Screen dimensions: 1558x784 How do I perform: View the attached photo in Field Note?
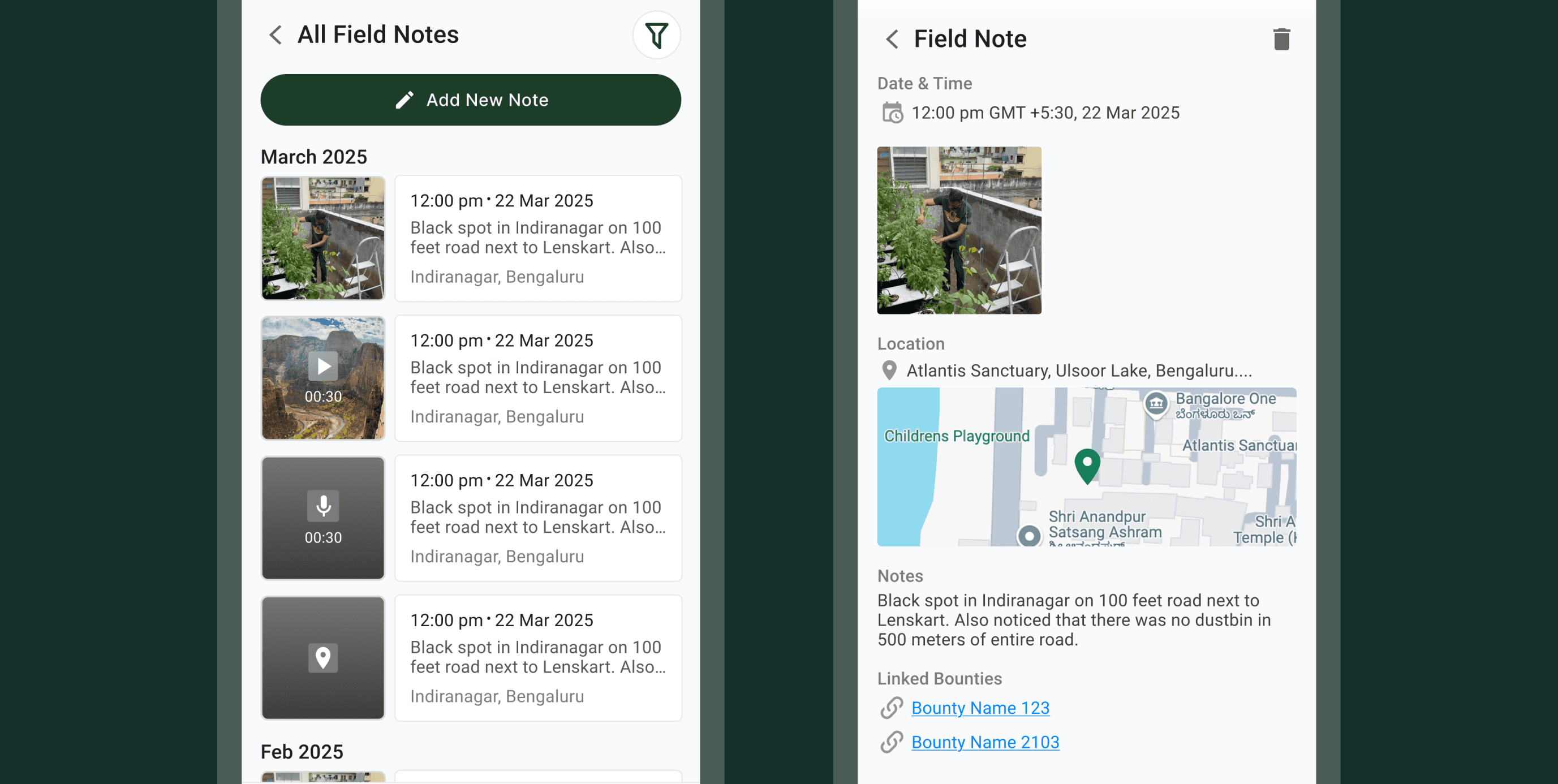coord(959,230)
